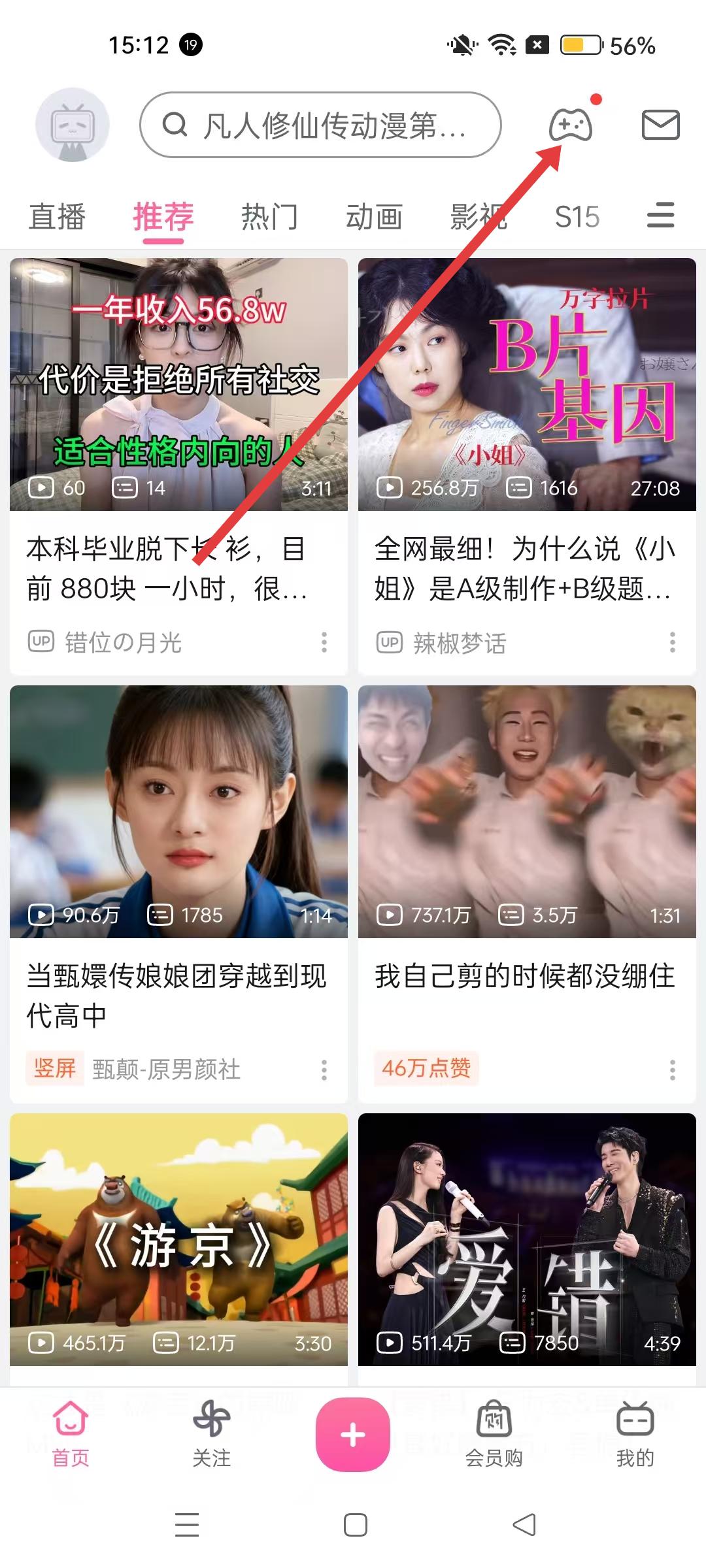This screenshot has height=1568, width=706.
Task: Play the 当甄嬛传娘娘团穿越到现代高中 video
Action: [x=178, y=811]
